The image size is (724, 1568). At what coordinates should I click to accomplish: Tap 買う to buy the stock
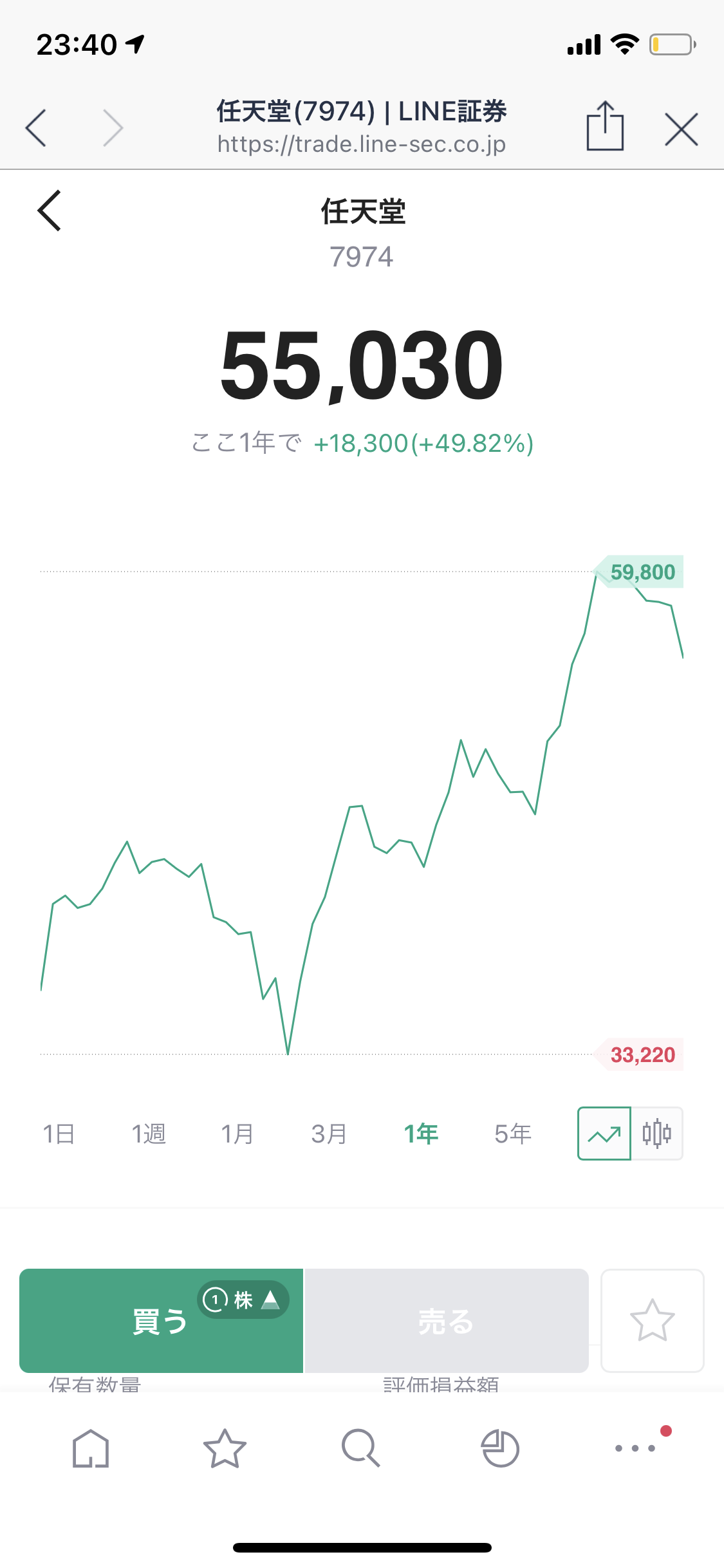pyautogui.click(x=161, y=1321)
